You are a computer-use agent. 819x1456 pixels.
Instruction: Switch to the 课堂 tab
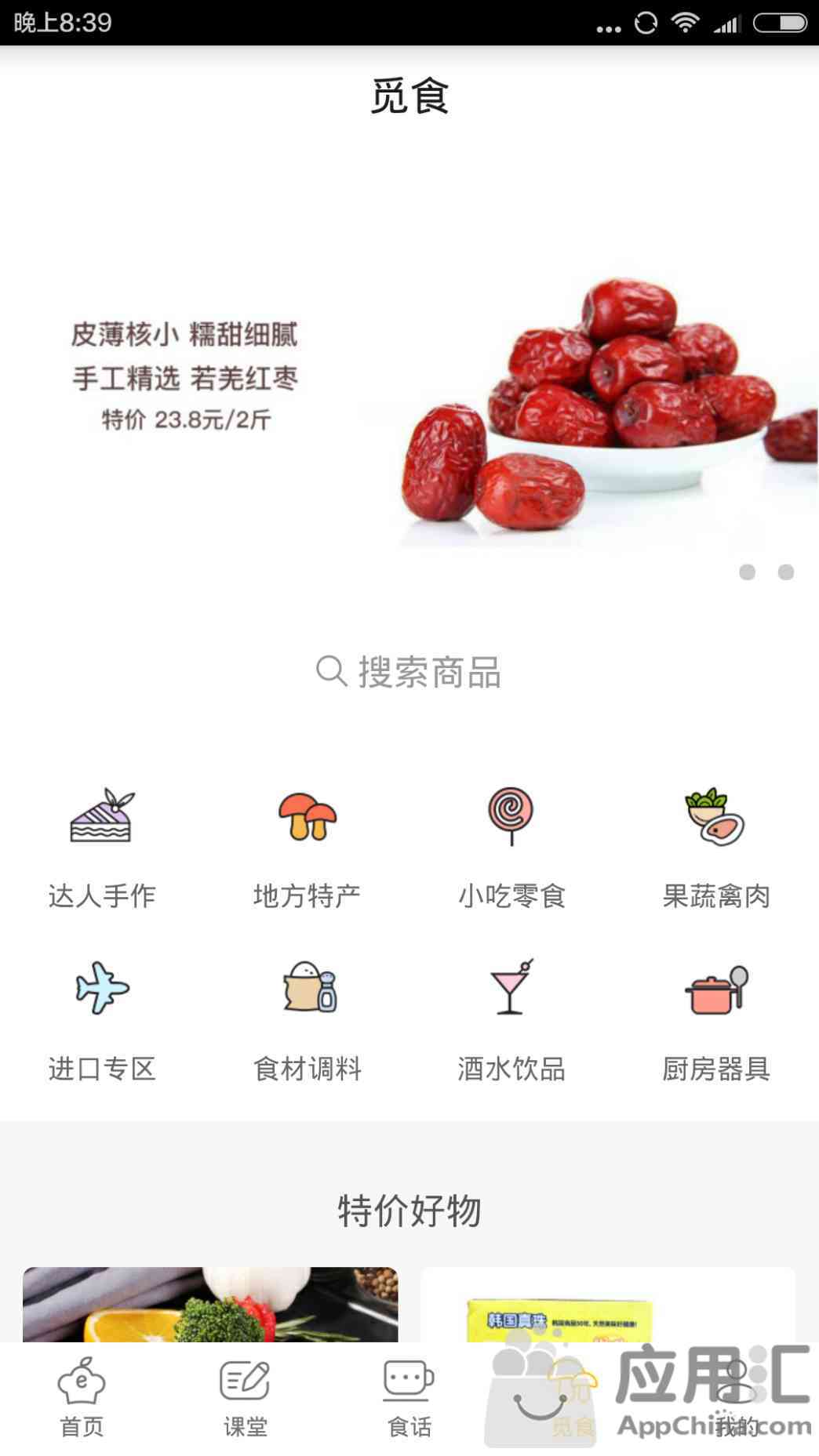[246, 1399]
